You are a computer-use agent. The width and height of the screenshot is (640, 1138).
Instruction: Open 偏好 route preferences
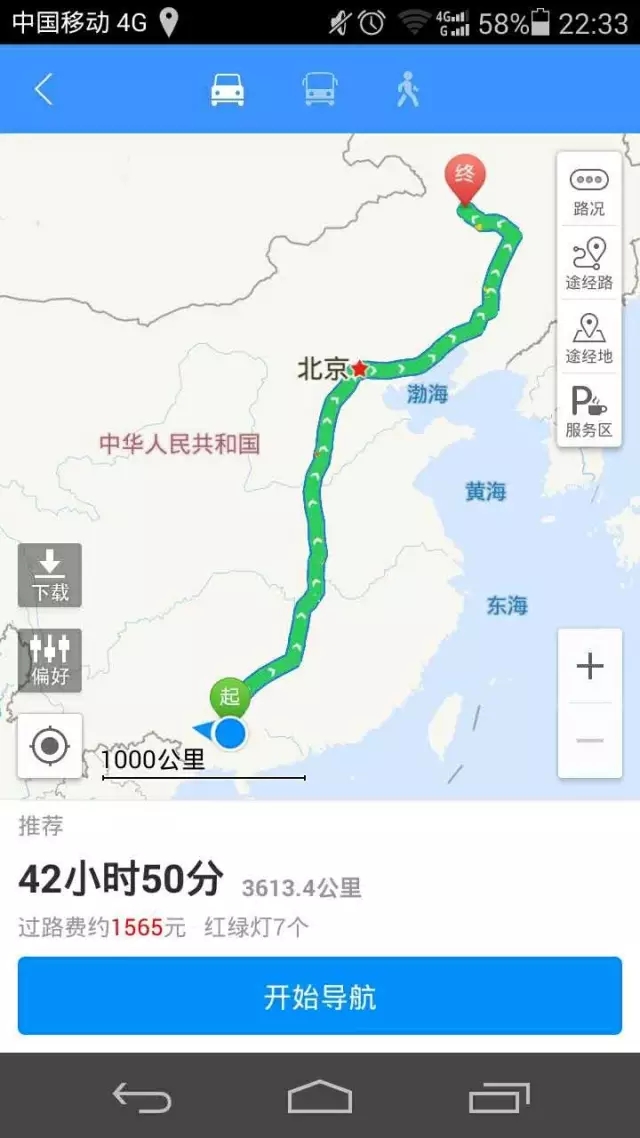coord(49,660)
